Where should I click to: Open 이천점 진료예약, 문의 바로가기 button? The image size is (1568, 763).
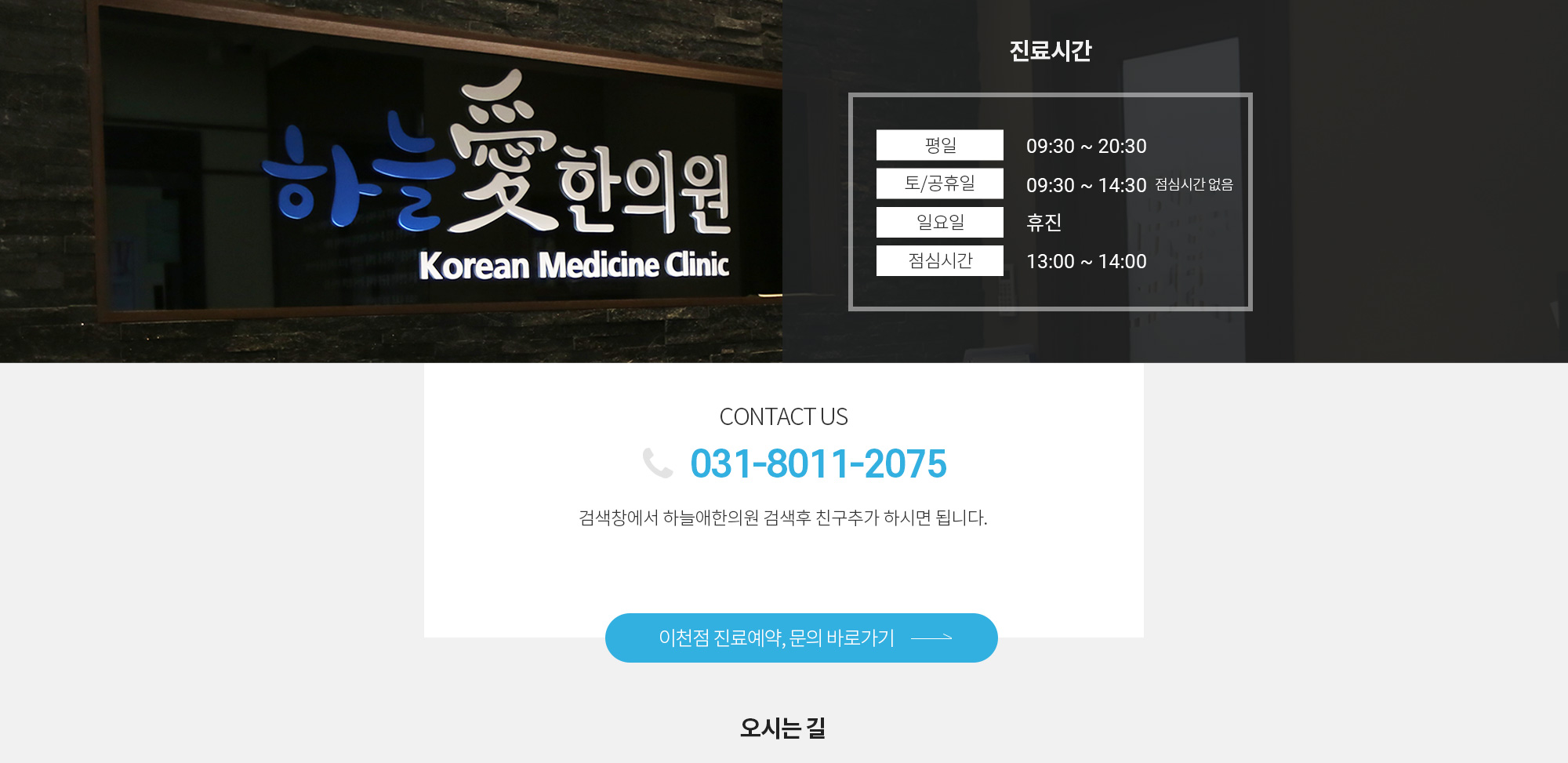[x=800, y=638]
